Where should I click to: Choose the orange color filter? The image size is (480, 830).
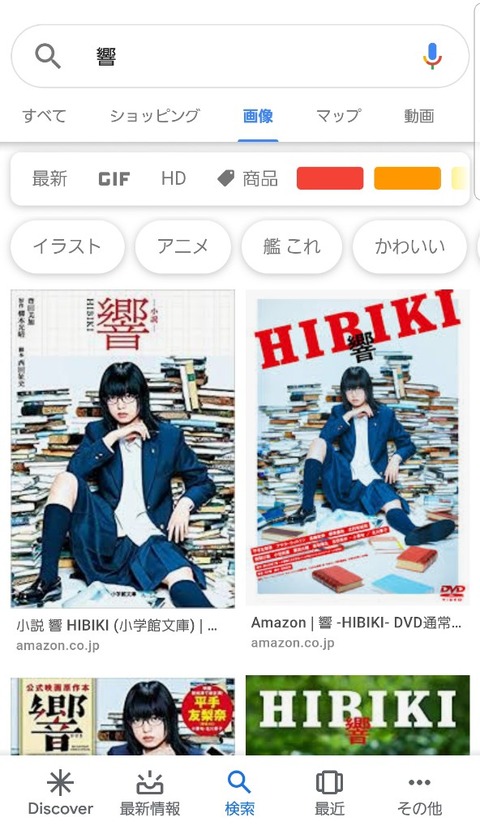click(x=407, y=178)
